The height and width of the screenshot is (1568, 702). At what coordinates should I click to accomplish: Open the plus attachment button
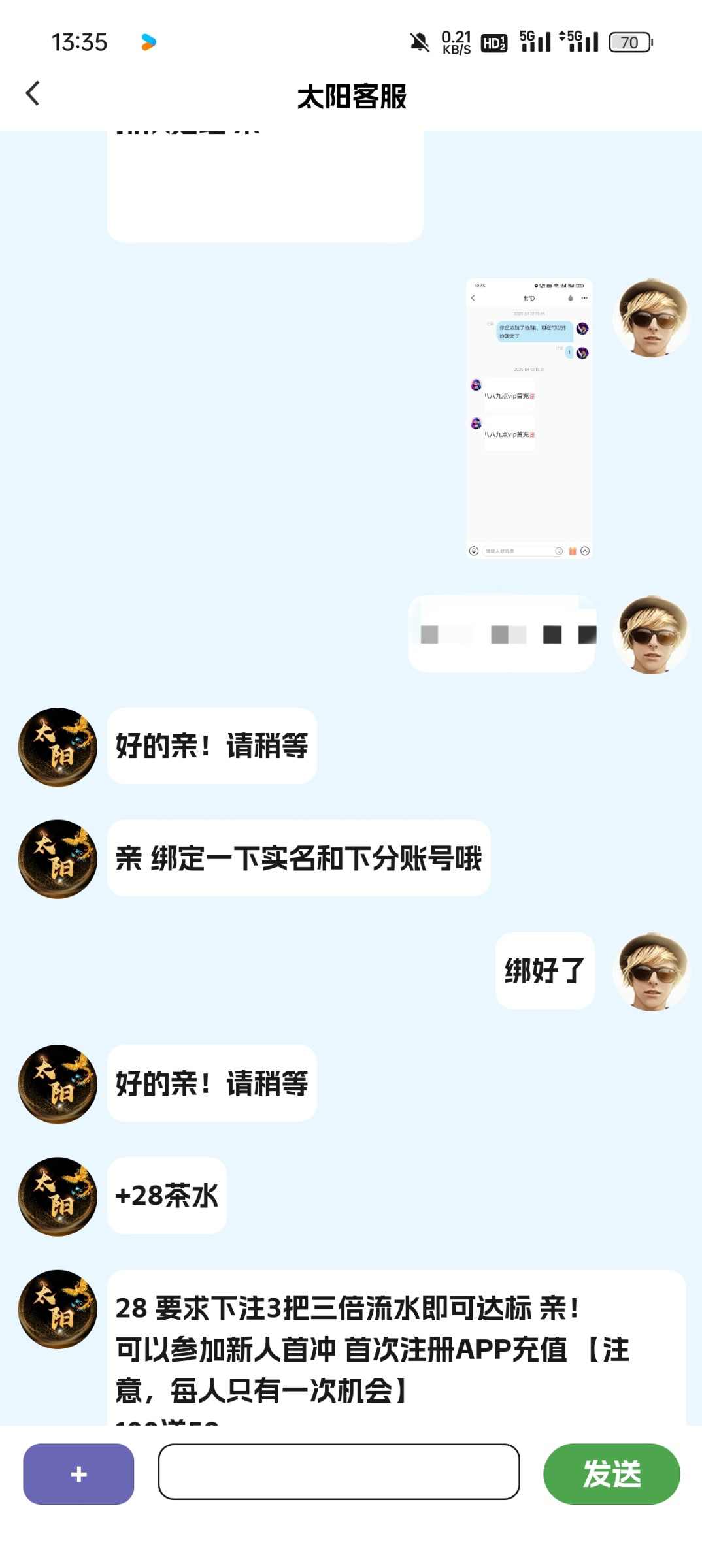[x=78, y=1474]
